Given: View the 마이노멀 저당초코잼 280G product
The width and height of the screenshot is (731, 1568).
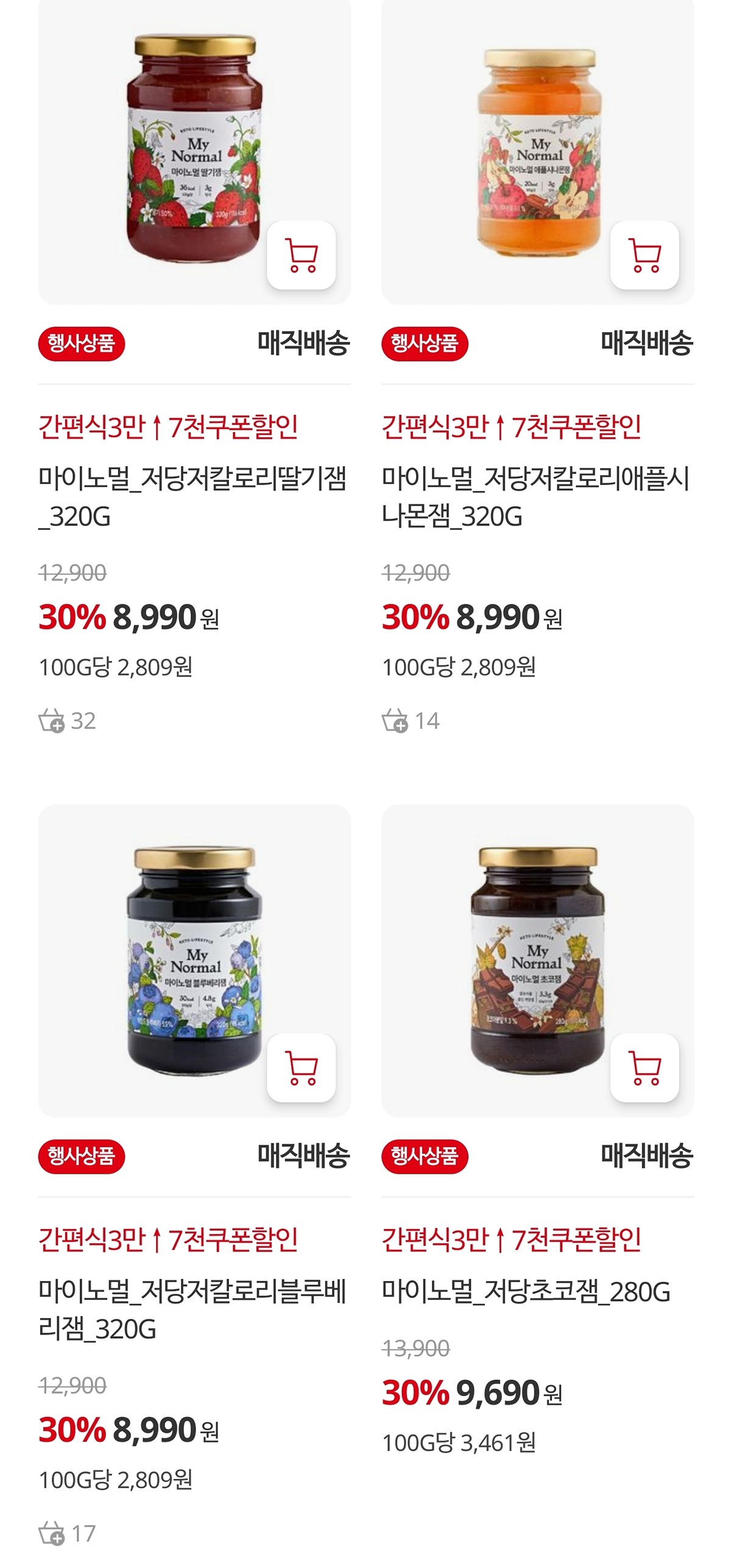Looking at the screenshot, I should pos(526,1291).
